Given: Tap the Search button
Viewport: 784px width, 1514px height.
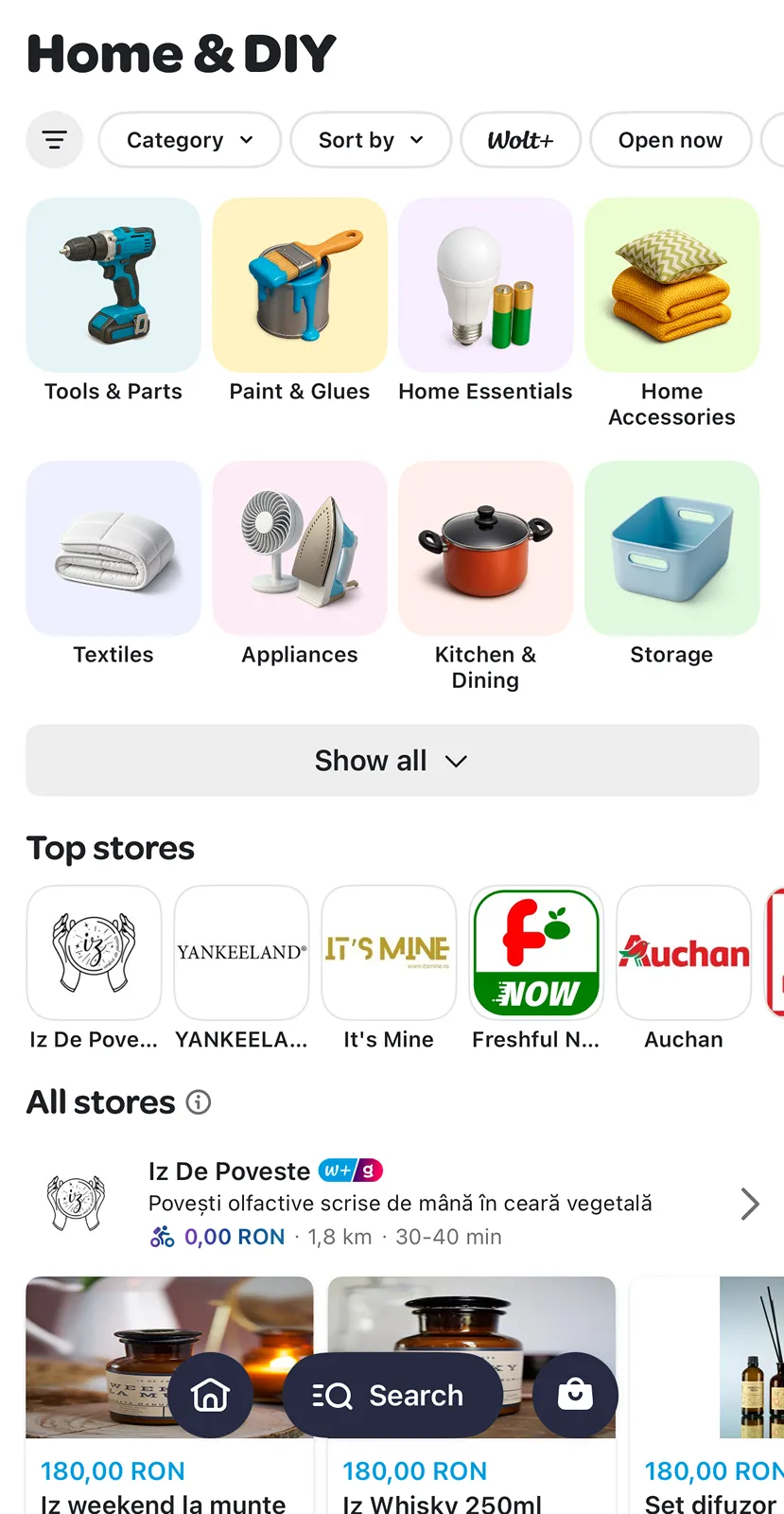Looking at the screenshot, I should tap(392, 1396).
